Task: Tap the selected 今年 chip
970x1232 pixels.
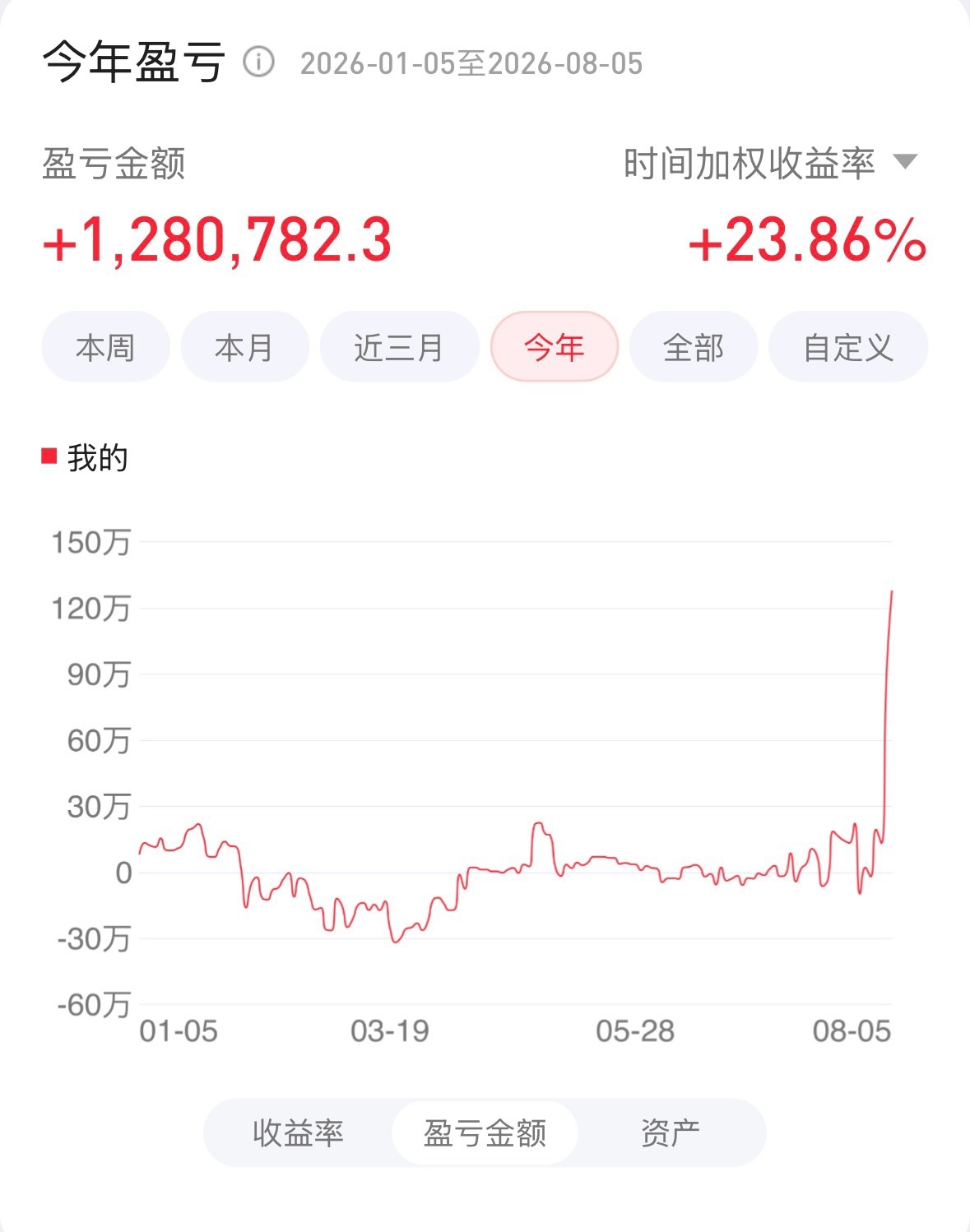Action: [555, 347]
